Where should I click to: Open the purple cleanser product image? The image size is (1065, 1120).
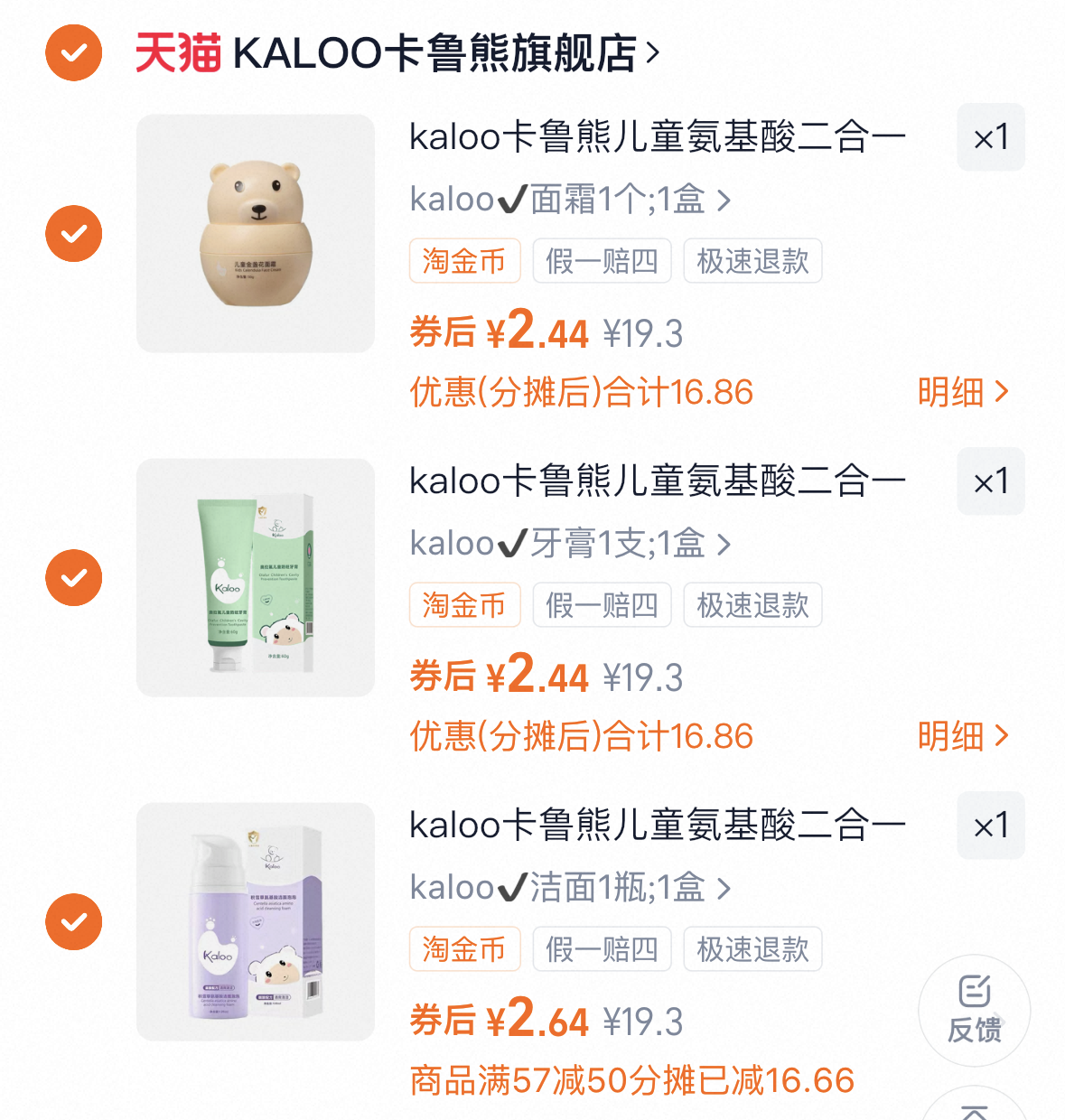pyautogui.click(x=256, y=922)
